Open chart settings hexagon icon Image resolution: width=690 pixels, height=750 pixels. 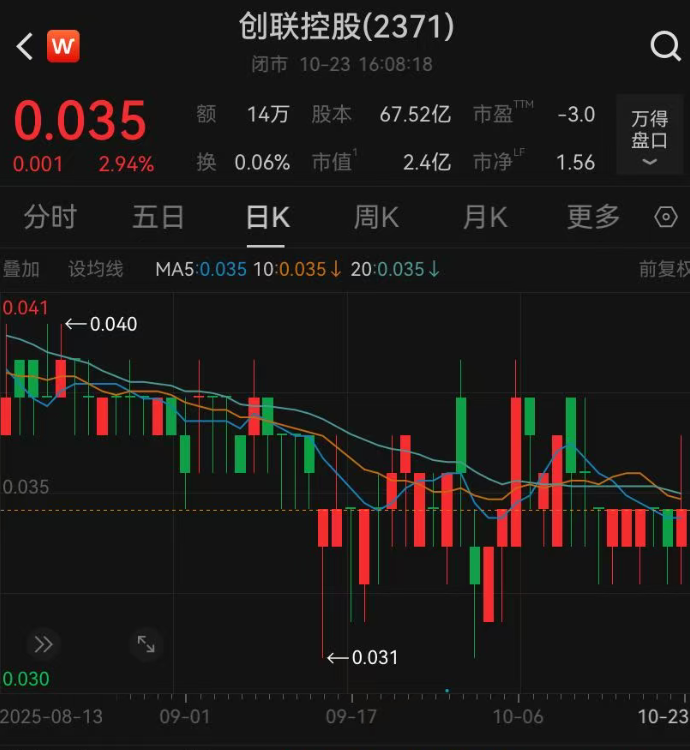pyautogui.click(x=666, y=217)
